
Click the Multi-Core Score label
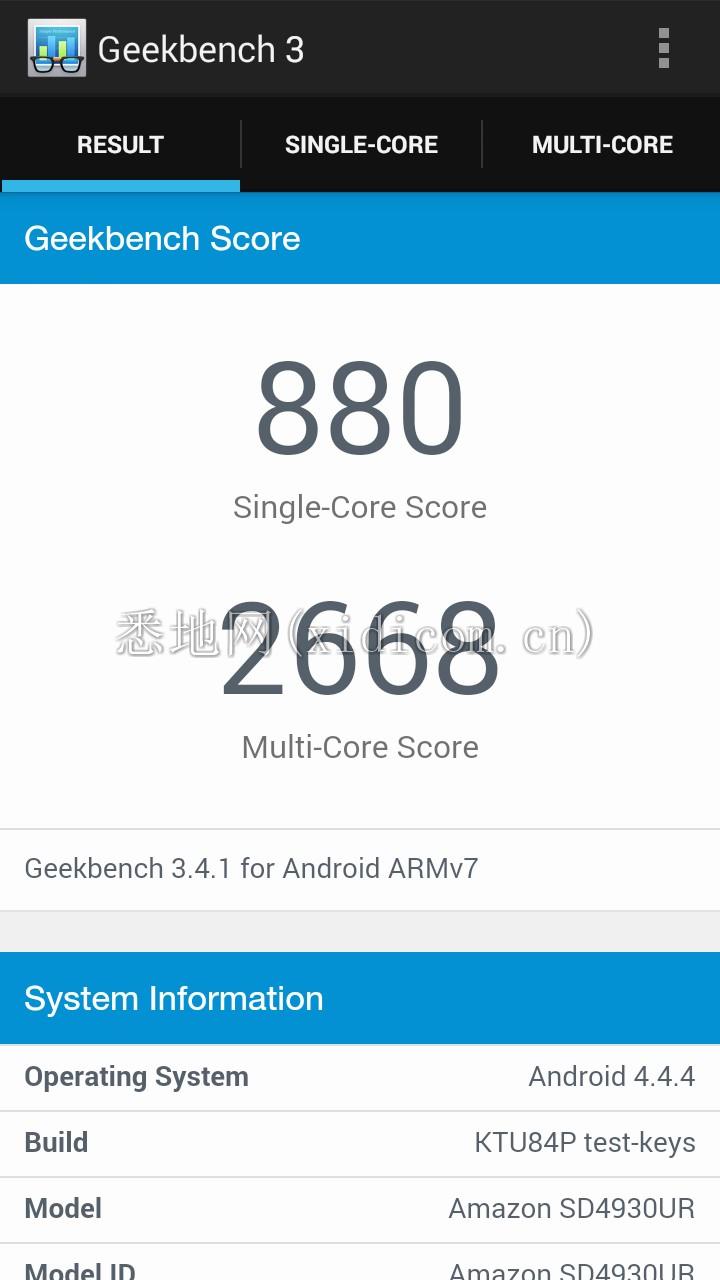[x=360, y=747]
